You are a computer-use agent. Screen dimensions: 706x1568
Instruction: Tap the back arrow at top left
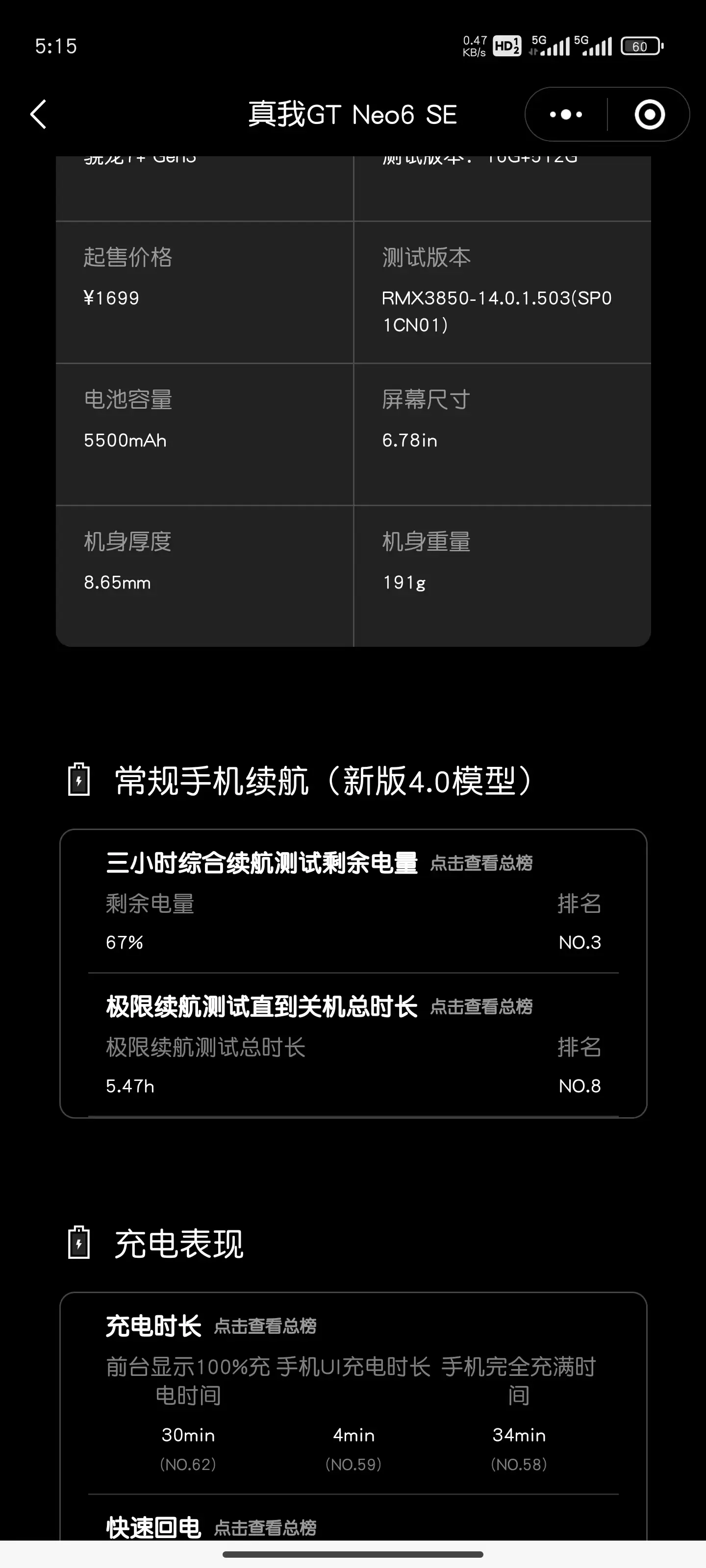click(x=38, y=115)
